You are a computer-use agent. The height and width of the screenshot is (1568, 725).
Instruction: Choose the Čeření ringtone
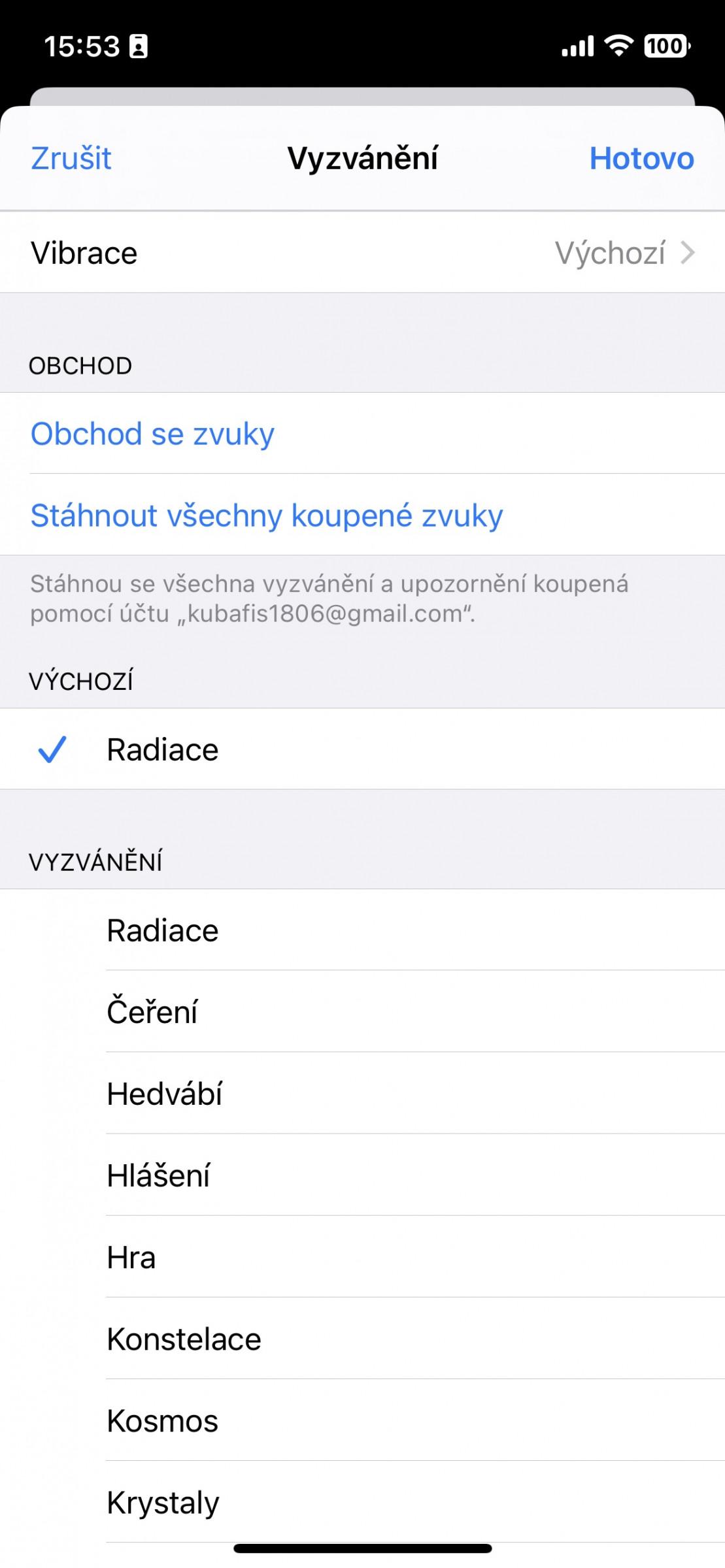click(x=362, y=1011)
